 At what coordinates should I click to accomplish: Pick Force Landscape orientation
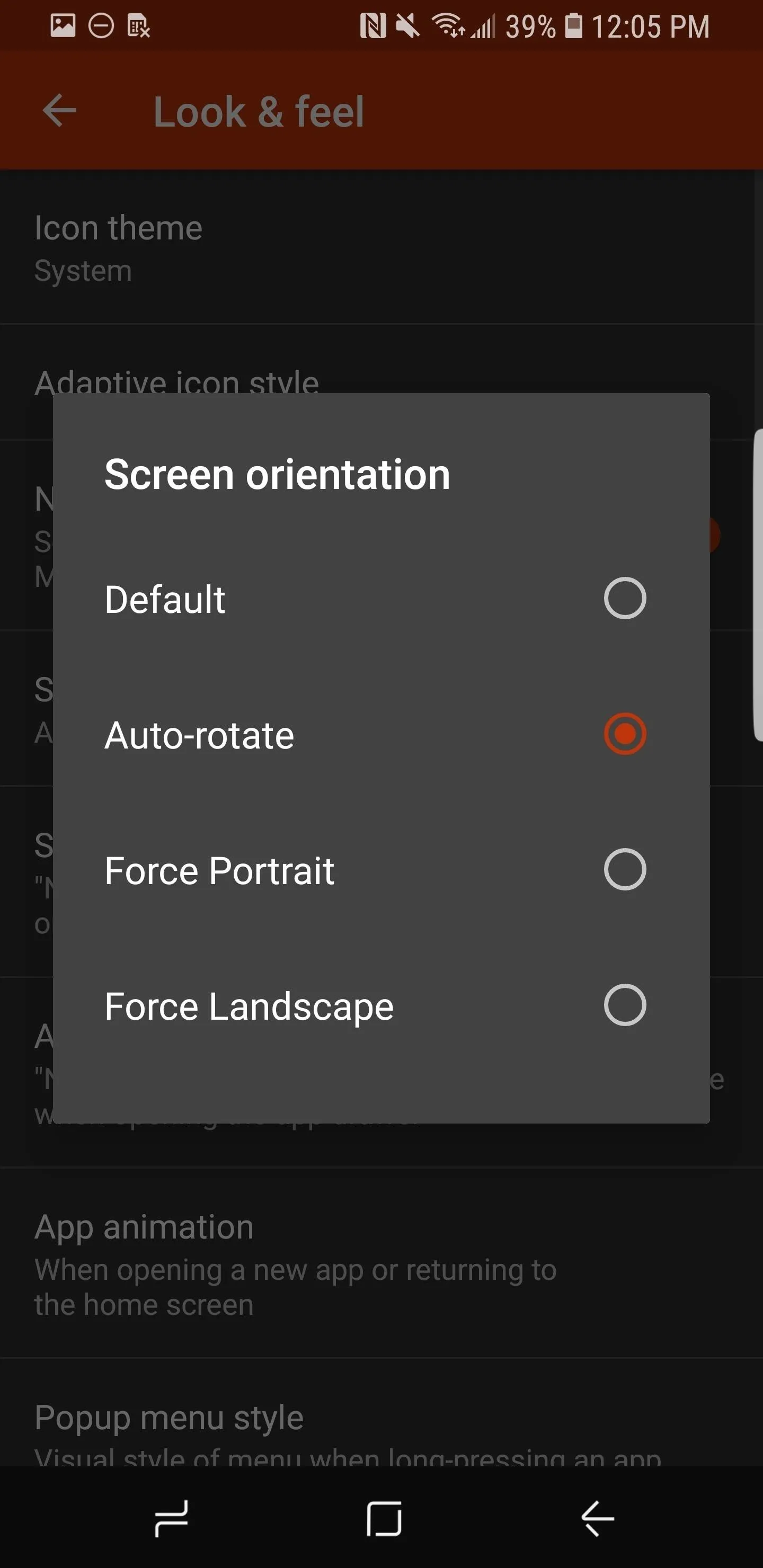[x=381, y=1006]
